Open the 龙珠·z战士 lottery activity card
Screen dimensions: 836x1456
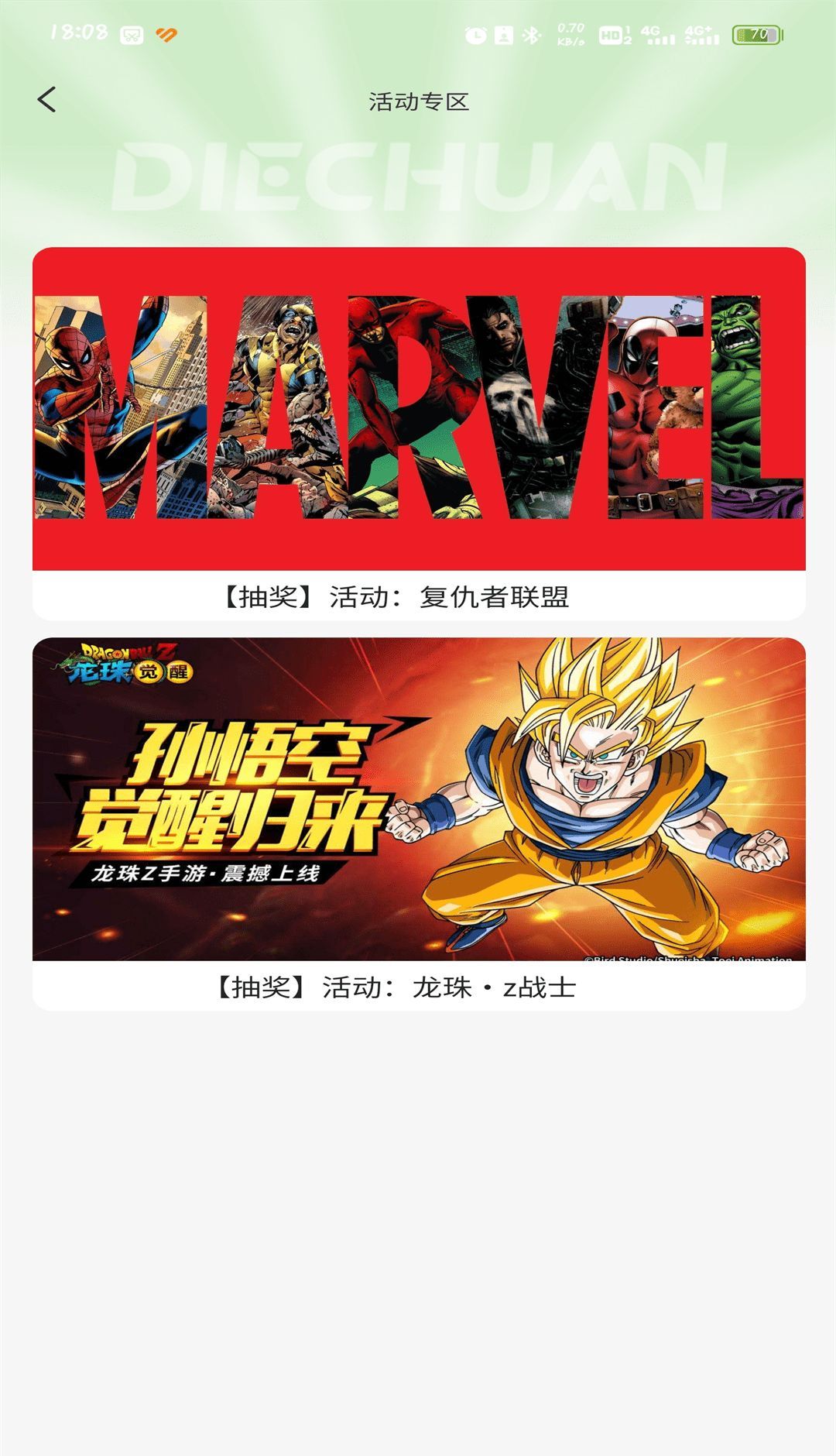(x=418, y=822)
